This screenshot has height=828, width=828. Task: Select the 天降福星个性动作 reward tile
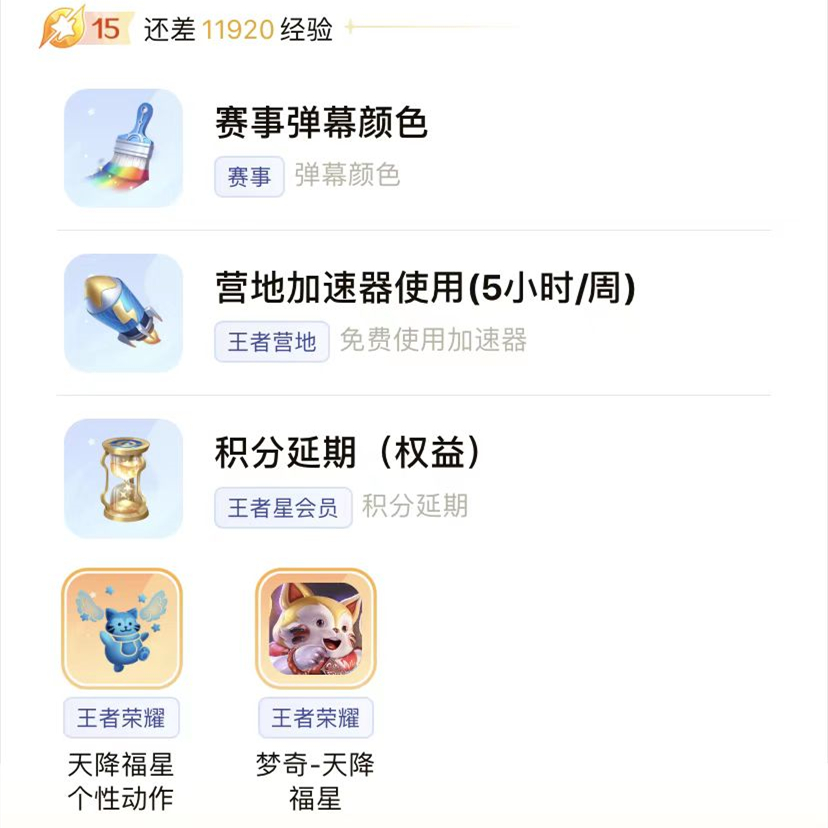pos(122,629)
